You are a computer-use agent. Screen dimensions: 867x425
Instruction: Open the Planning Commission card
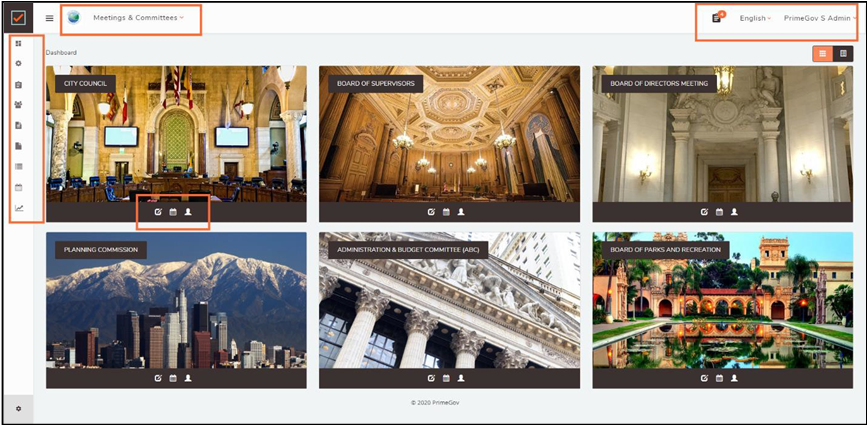(x=176, y=300)
